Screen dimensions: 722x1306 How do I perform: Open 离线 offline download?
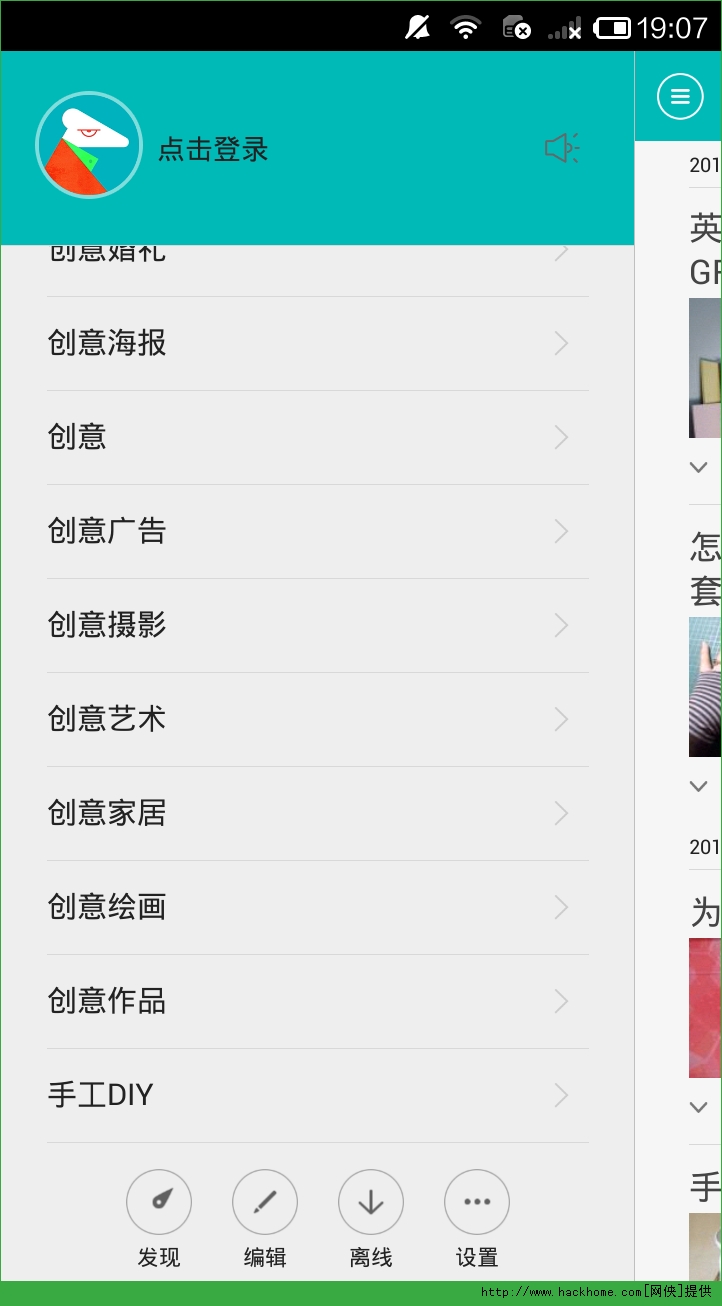click(371, 1219)
